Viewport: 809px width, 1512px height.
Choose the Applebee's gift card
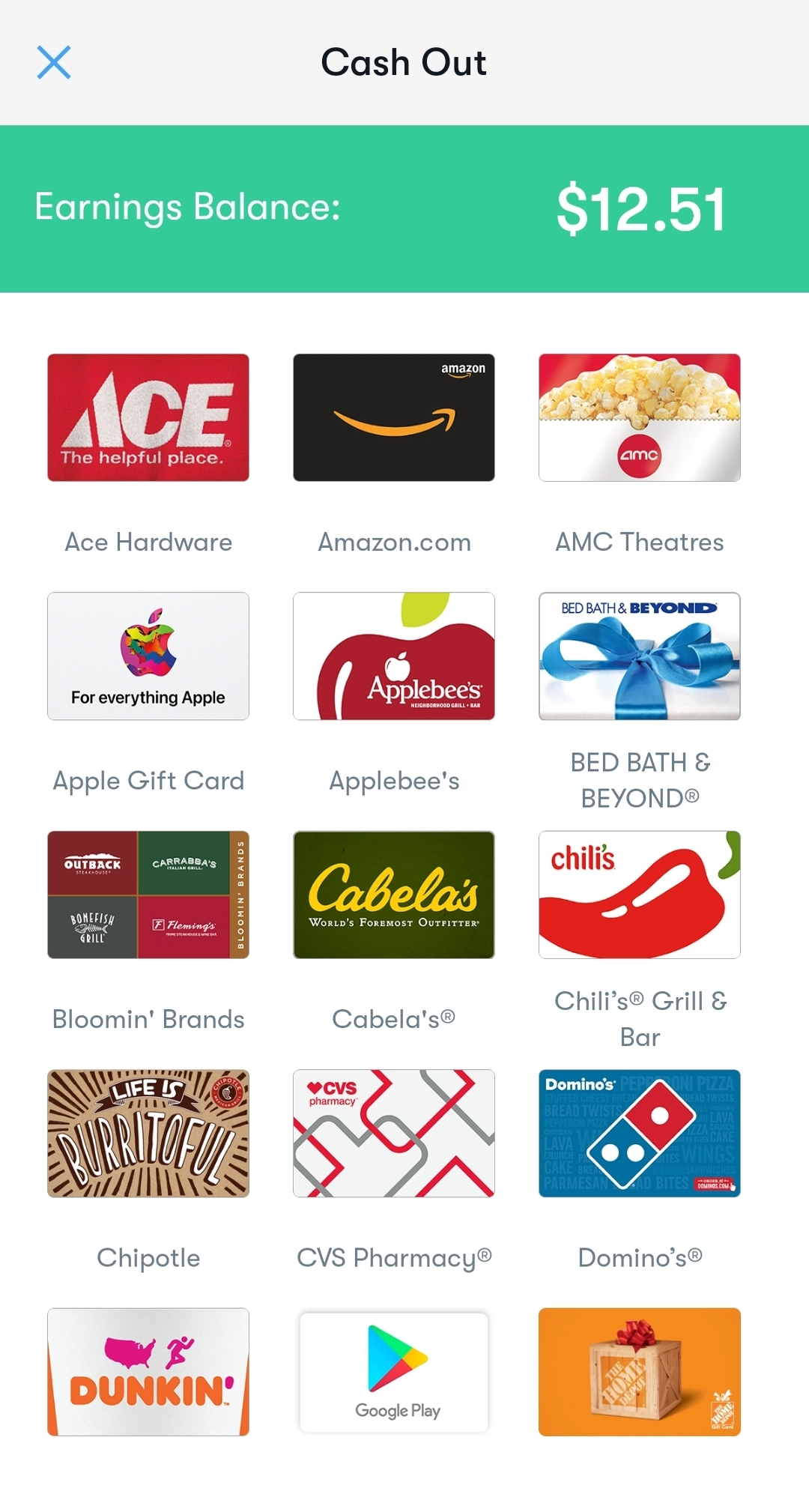pos(393,656)
